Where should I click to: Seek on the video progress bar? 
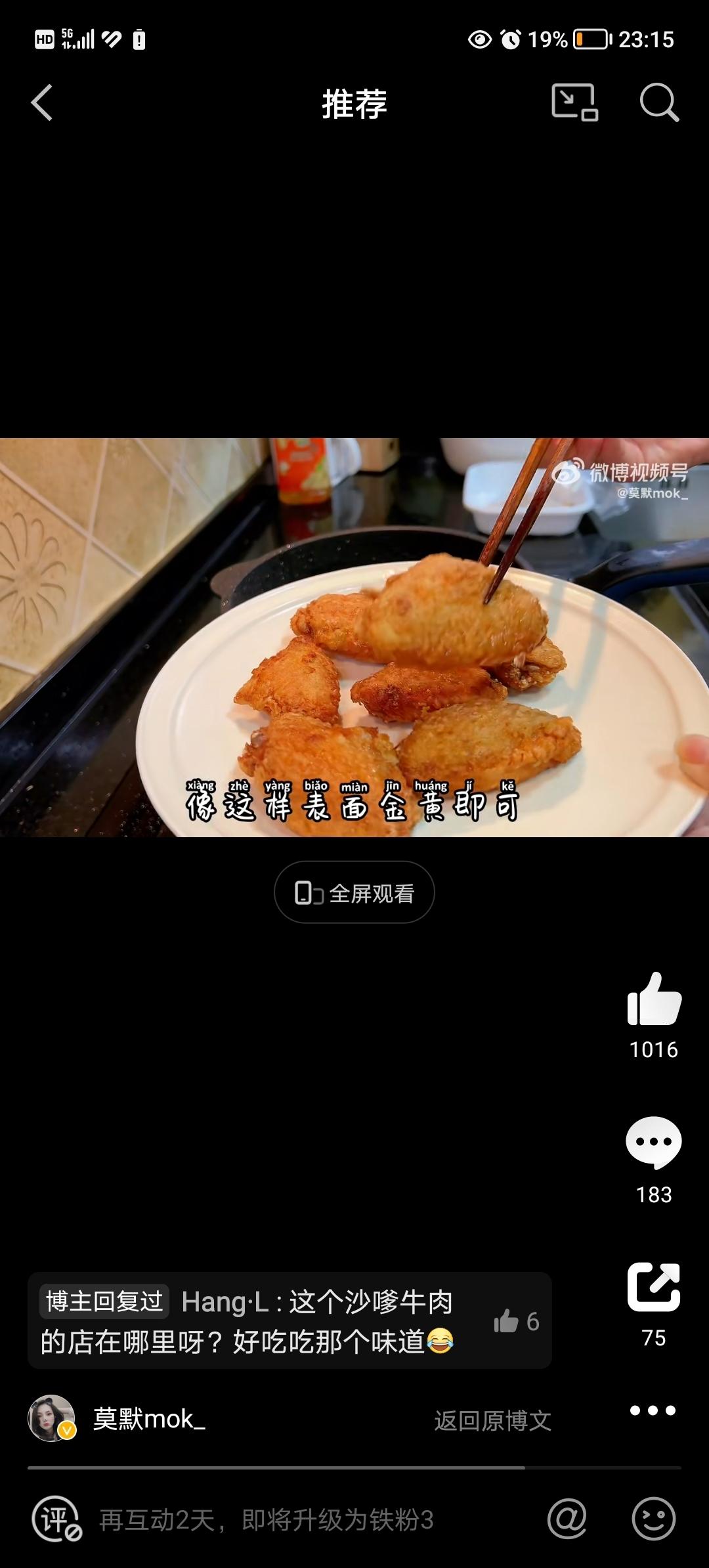(354, 1468)
